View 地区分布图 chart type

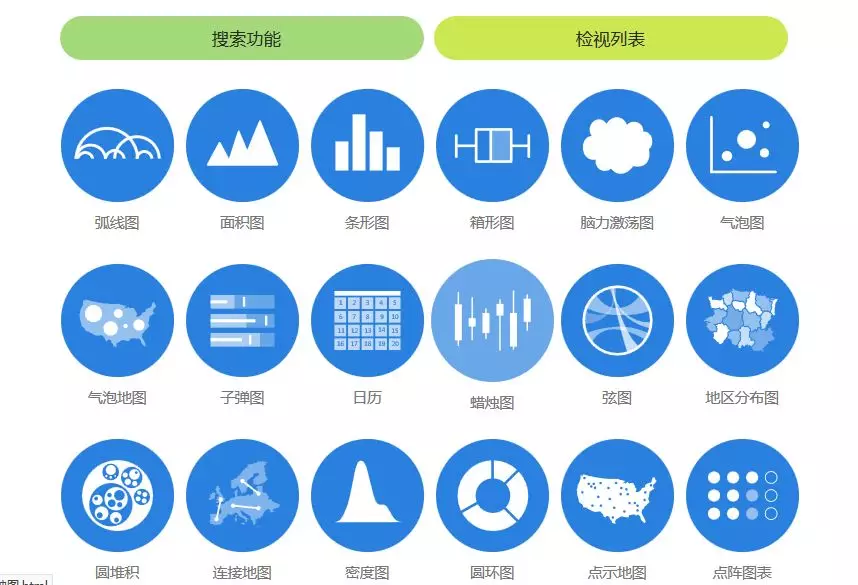[742, 321]
